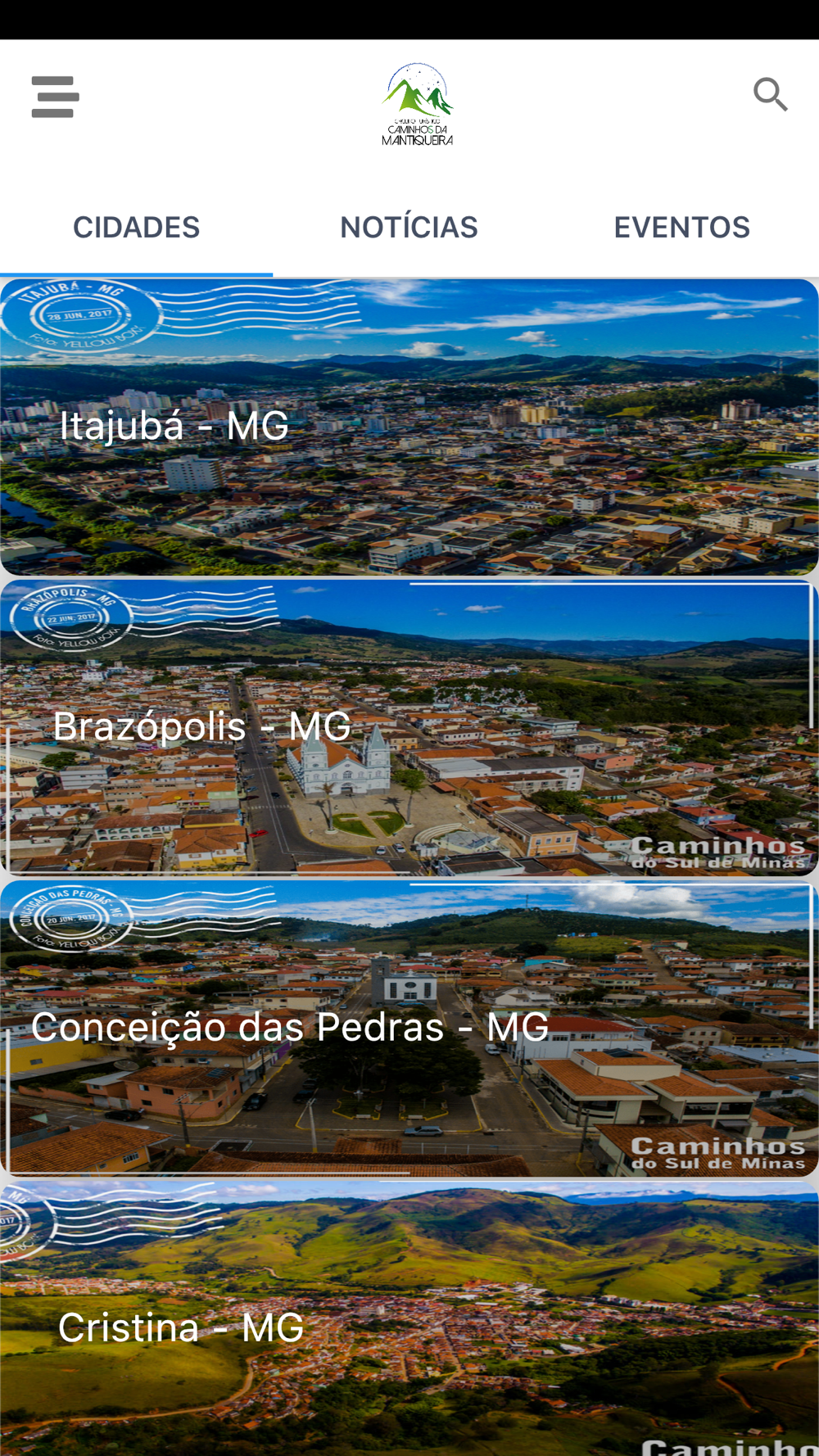Open the Cristina - MG city card
The image size is (819, 1456).
[x=409, y=1318]
